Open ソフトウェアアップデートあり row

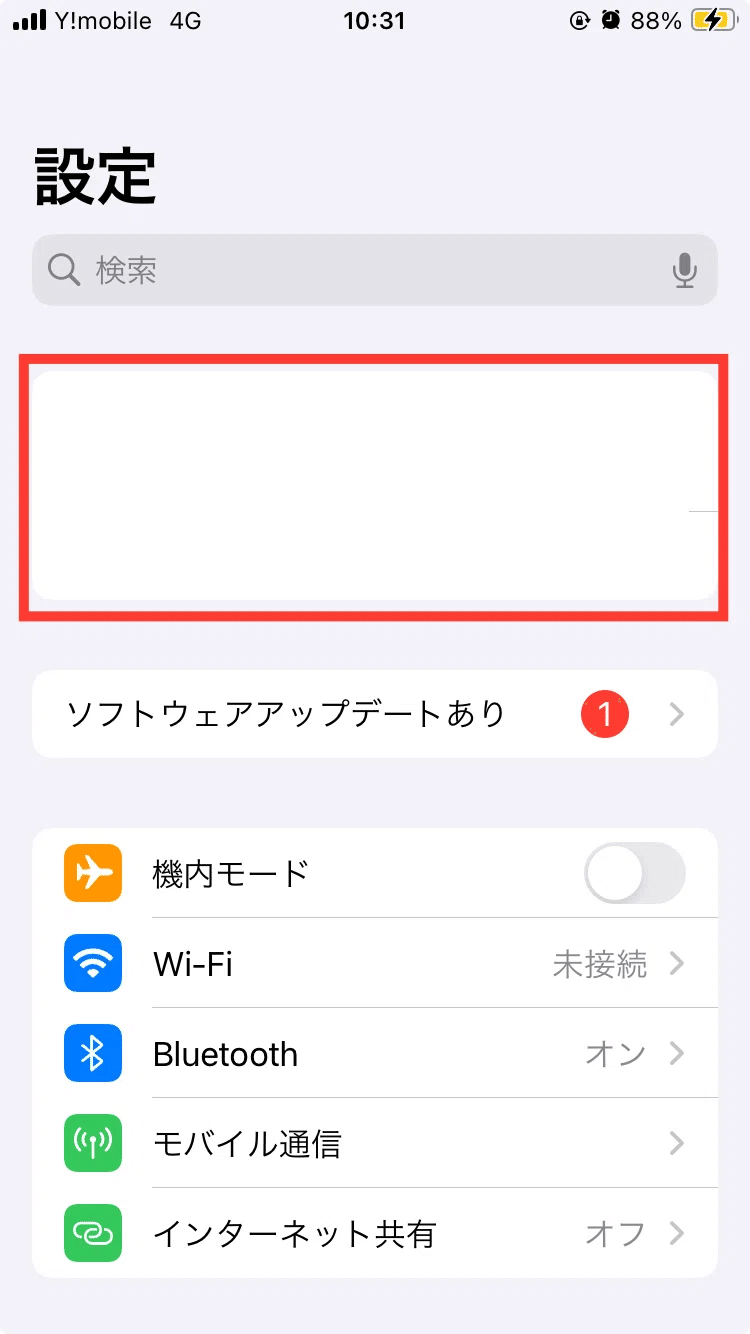tap(374, 714)
